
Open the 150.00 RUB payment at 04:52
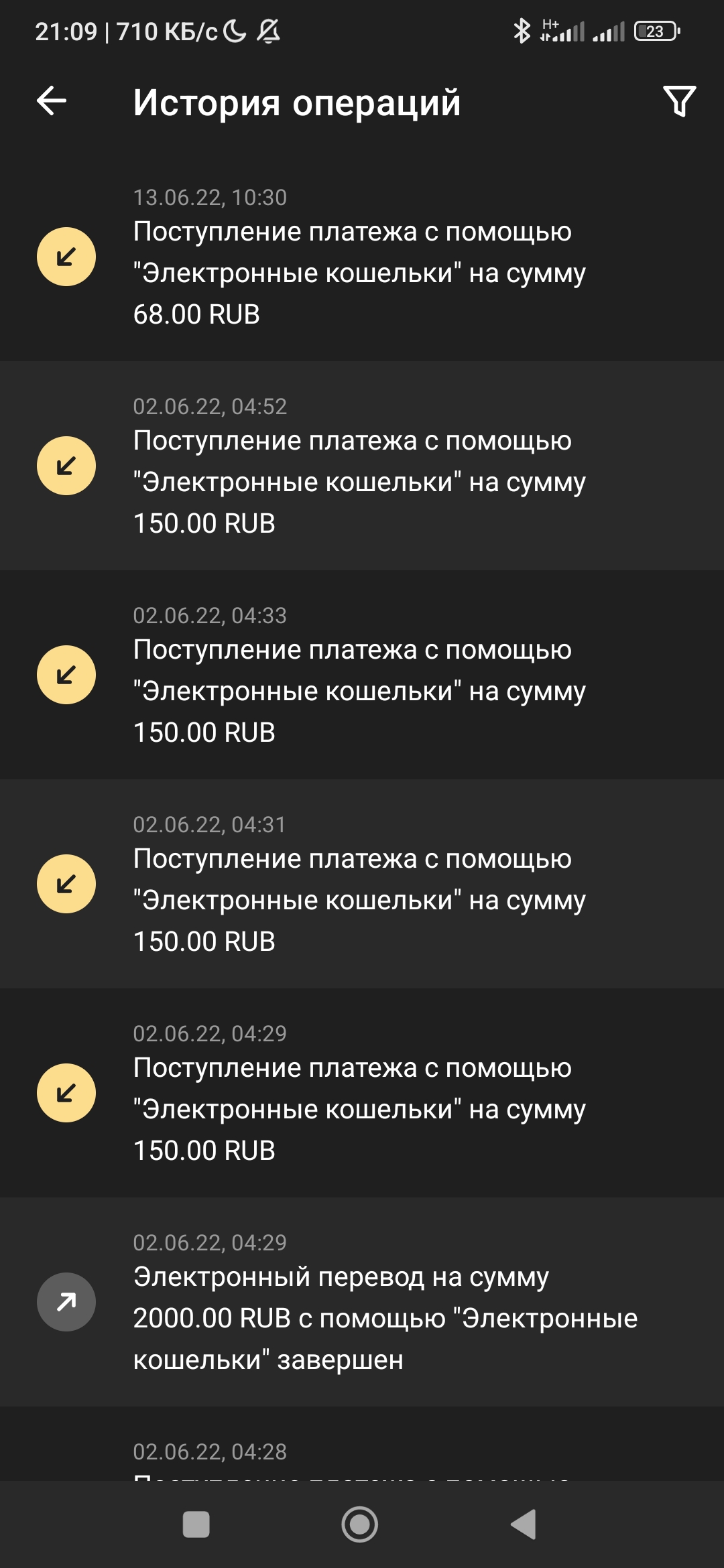(x=362, y=466)
